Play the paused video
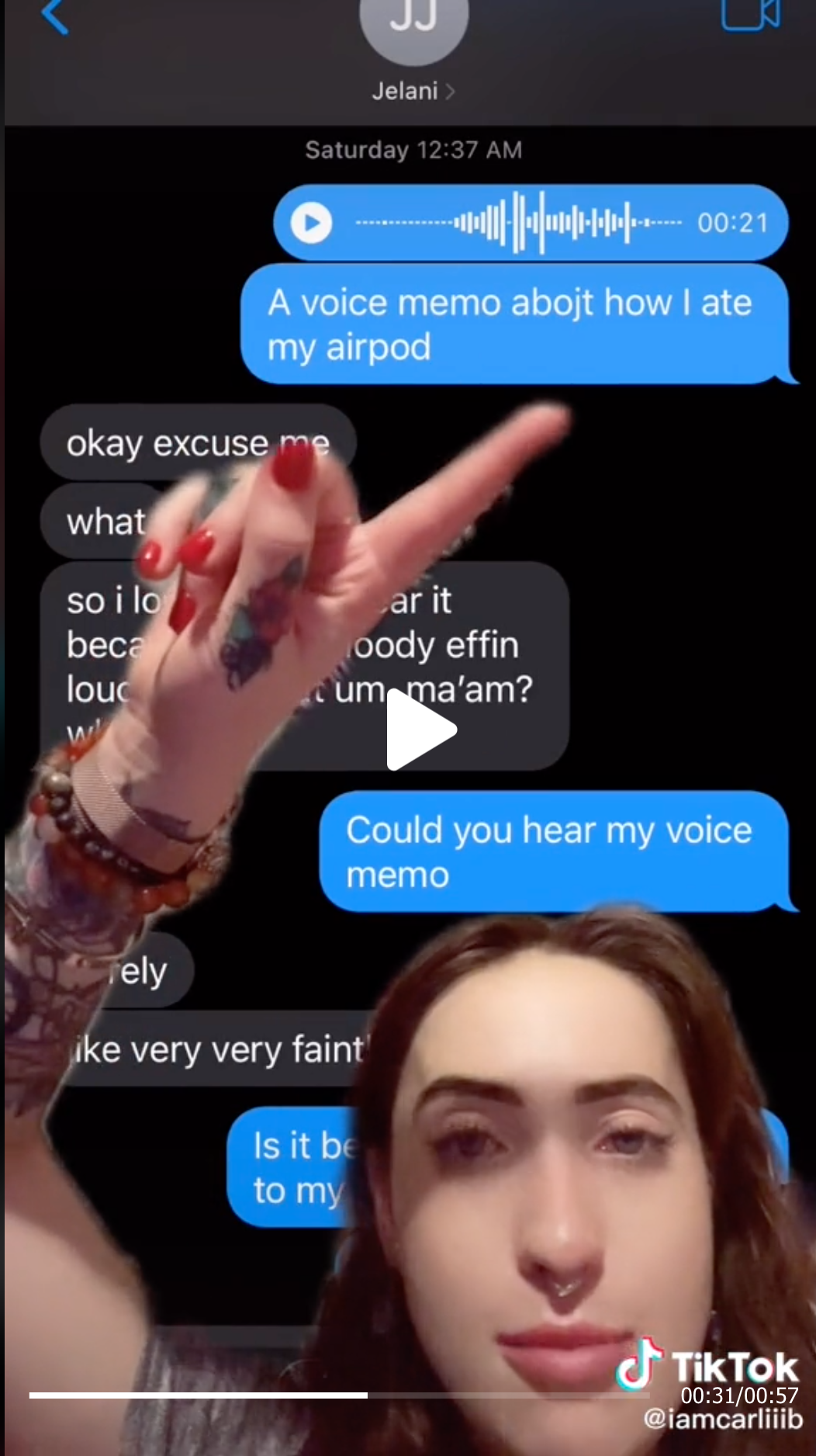This screenshot has width=816, height=1456. click(x=420, y=730)
